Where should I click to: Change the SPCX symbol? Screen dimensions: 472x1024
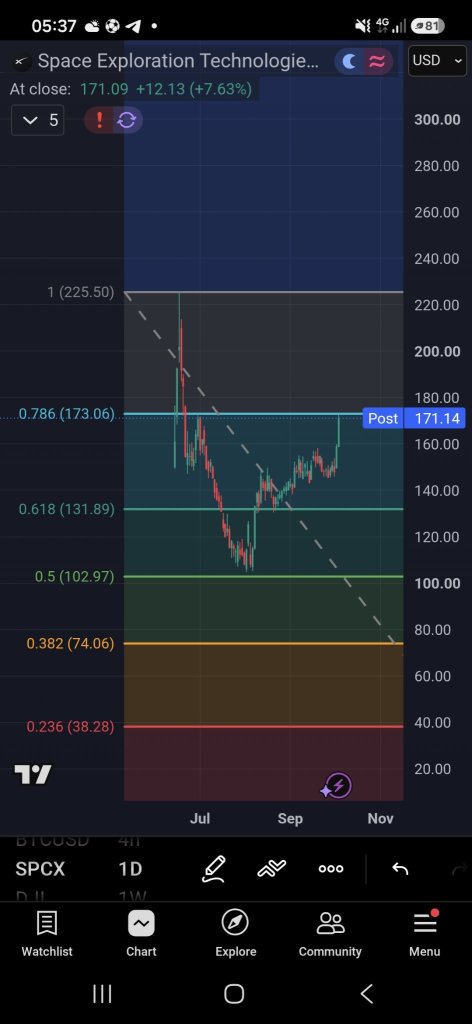pos(40,869)
